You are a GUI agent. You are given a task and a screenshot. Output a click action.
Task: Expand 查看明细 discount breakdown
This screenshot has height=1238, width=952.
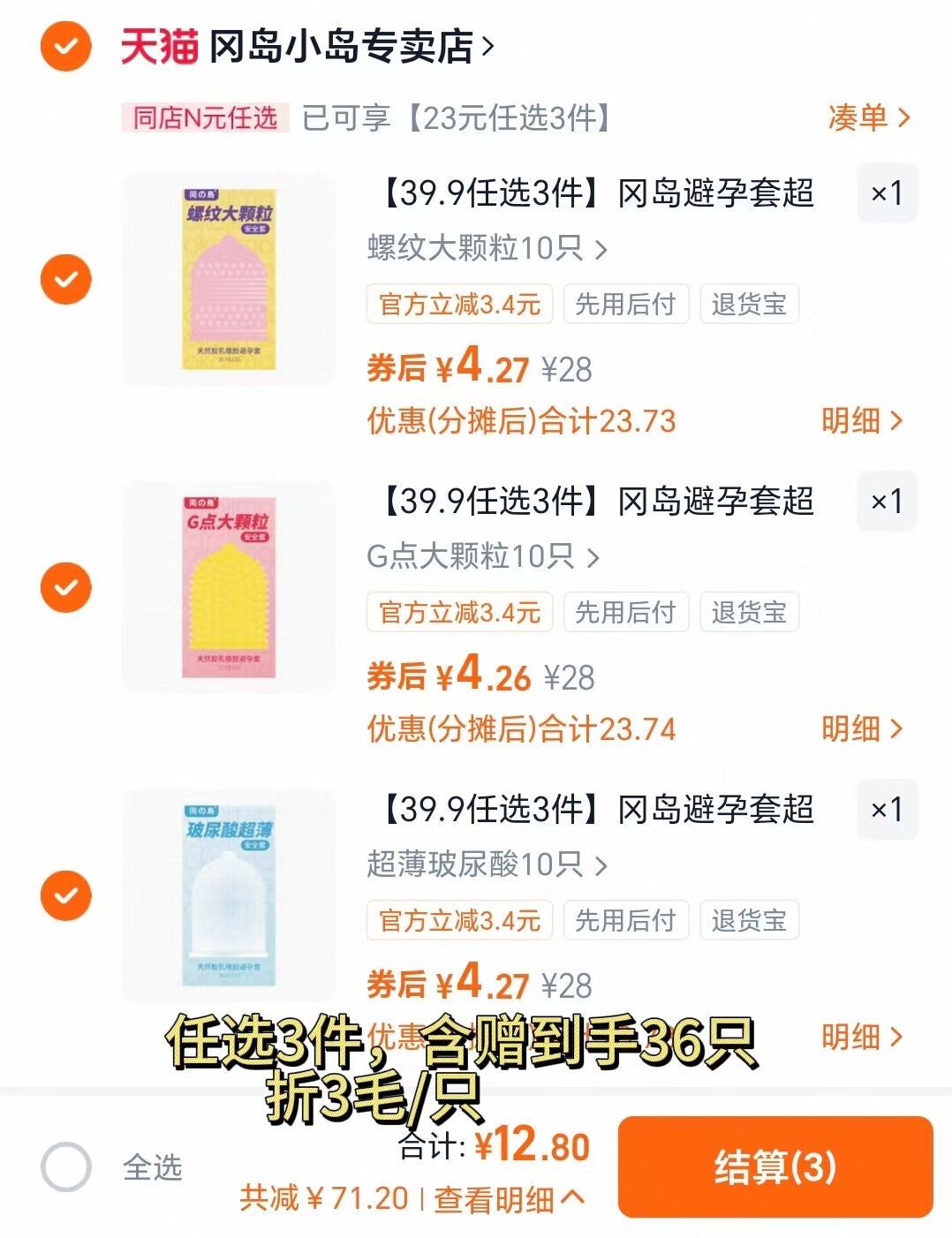tap(508, 1199)
